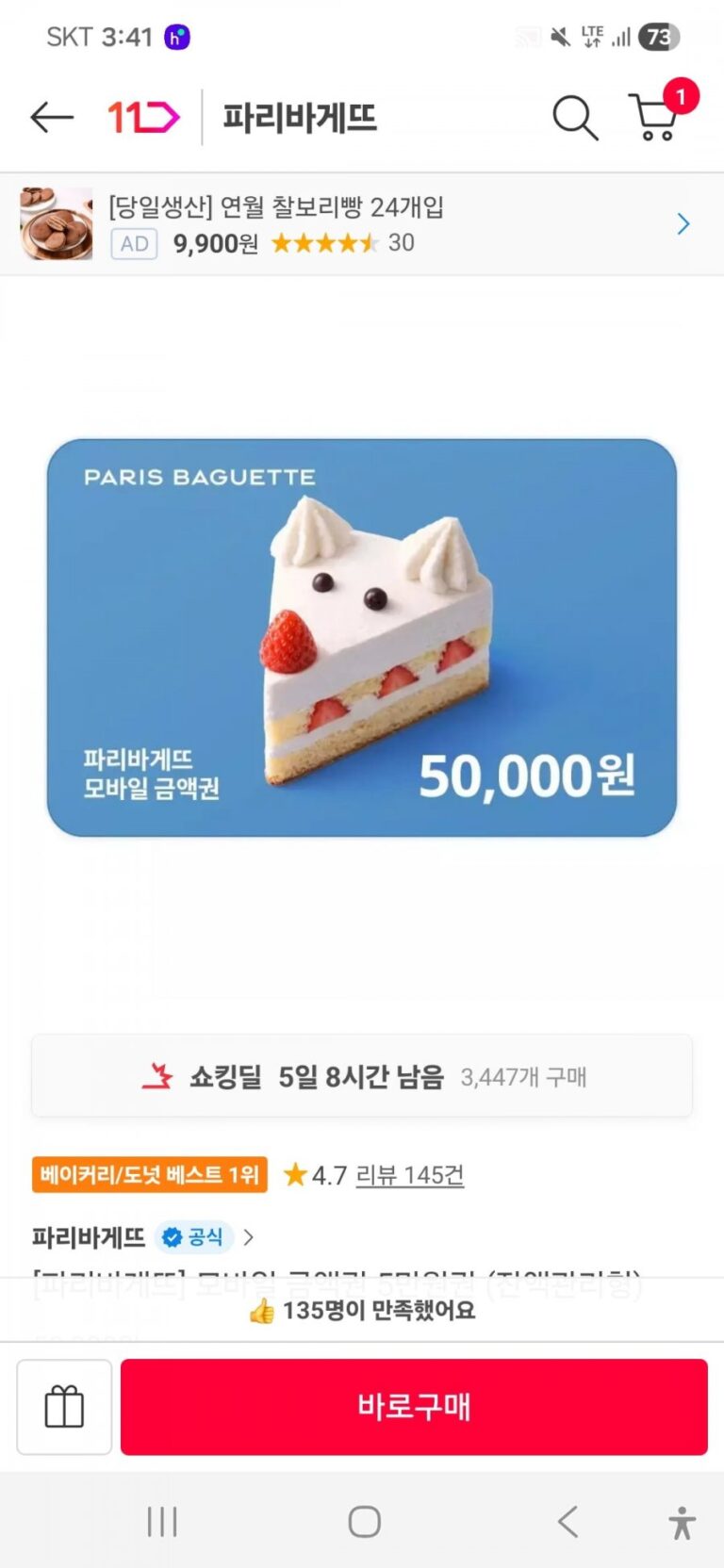Open the 베이커리/도넛 베스트 1위 badge
Viewport: 724px width, 1568px height.
point(149,1175)
